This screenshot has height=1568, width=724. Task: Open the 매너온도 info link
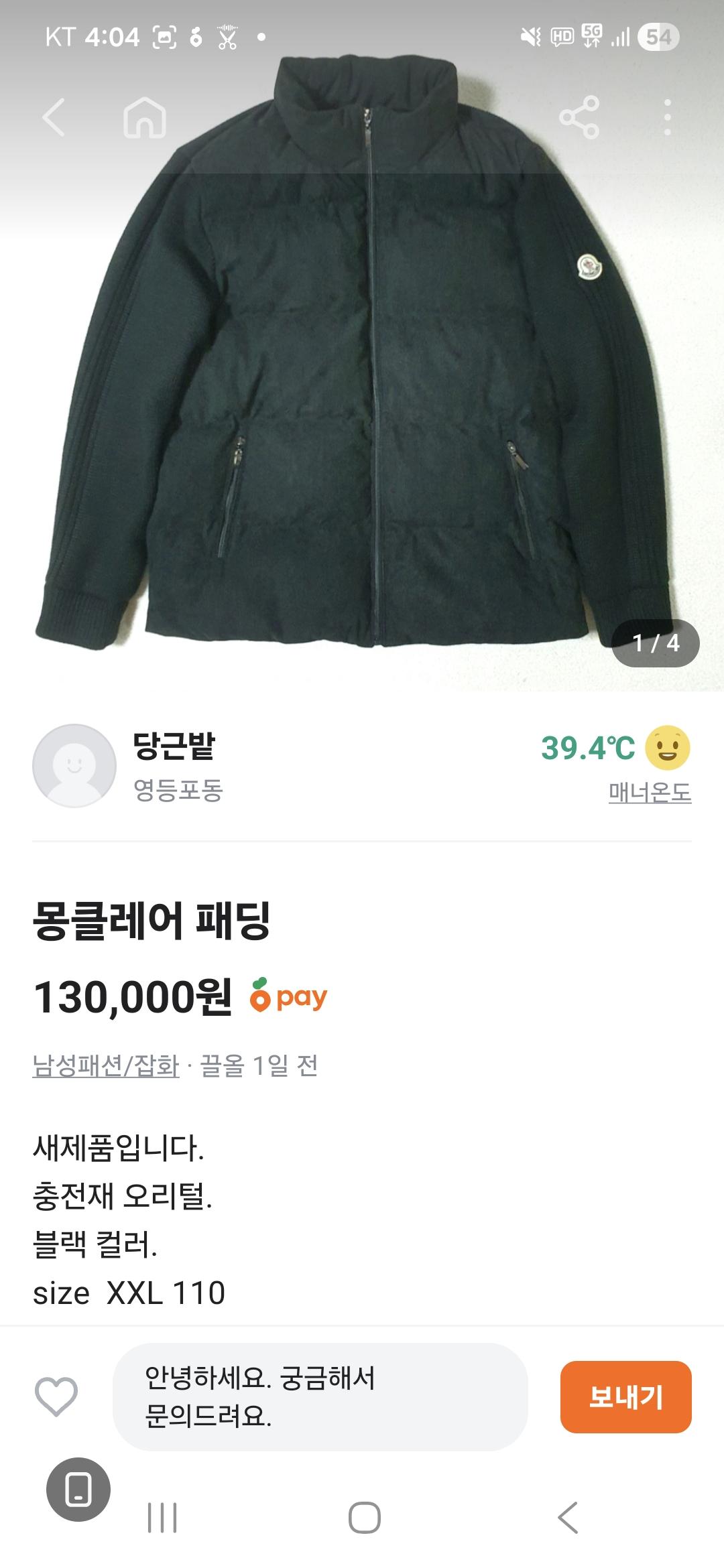pos(650,793)
